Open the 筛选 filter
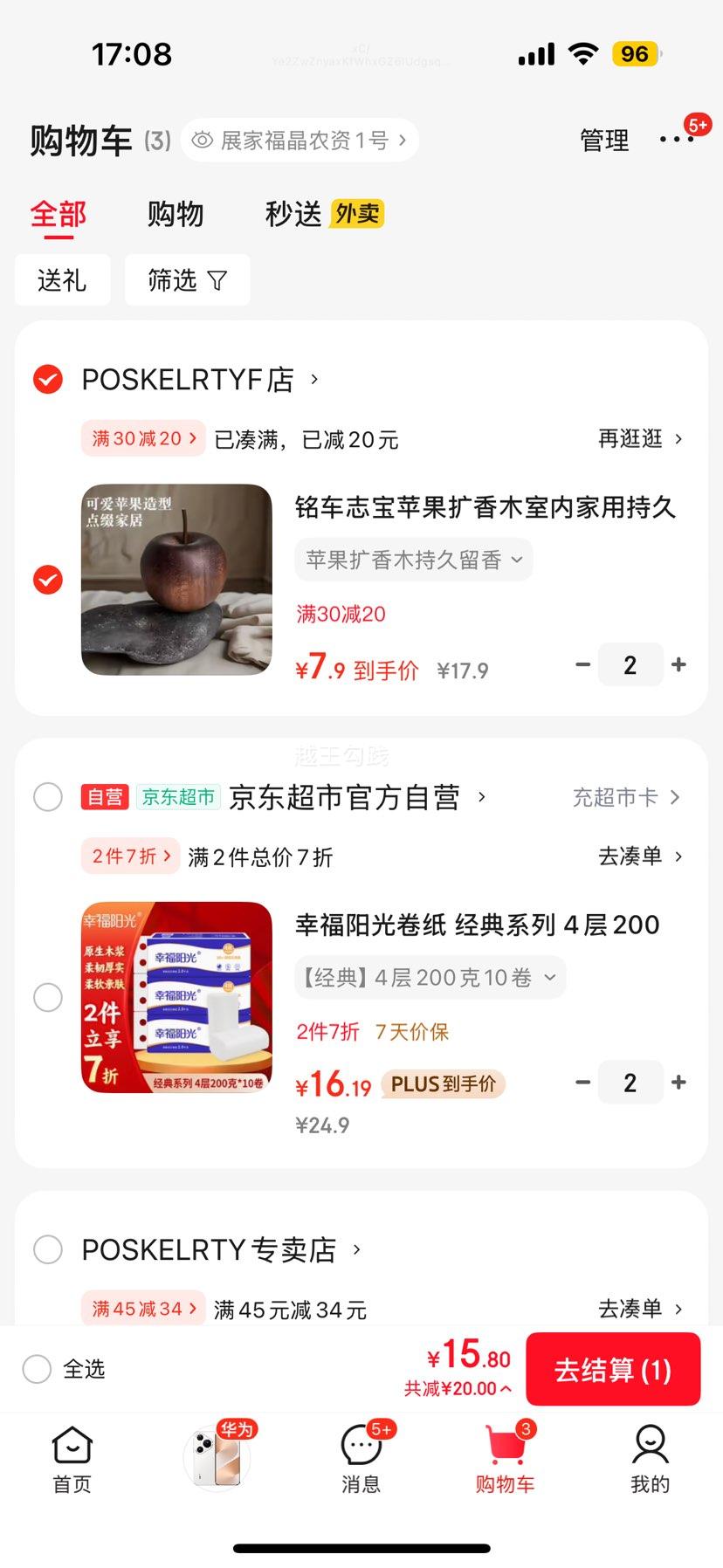This screenshot has height=1568, width=723. pyautogui.click(x=187, y=280)
